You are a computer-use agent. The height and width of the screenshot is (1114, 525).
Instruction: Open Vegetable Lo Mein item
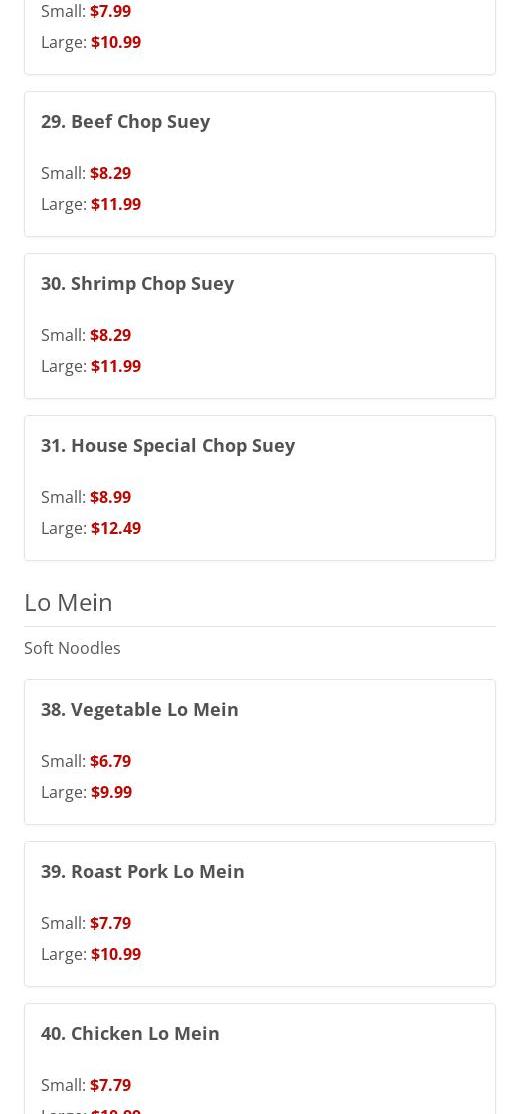pyautogui.click(x=260, y=752)
